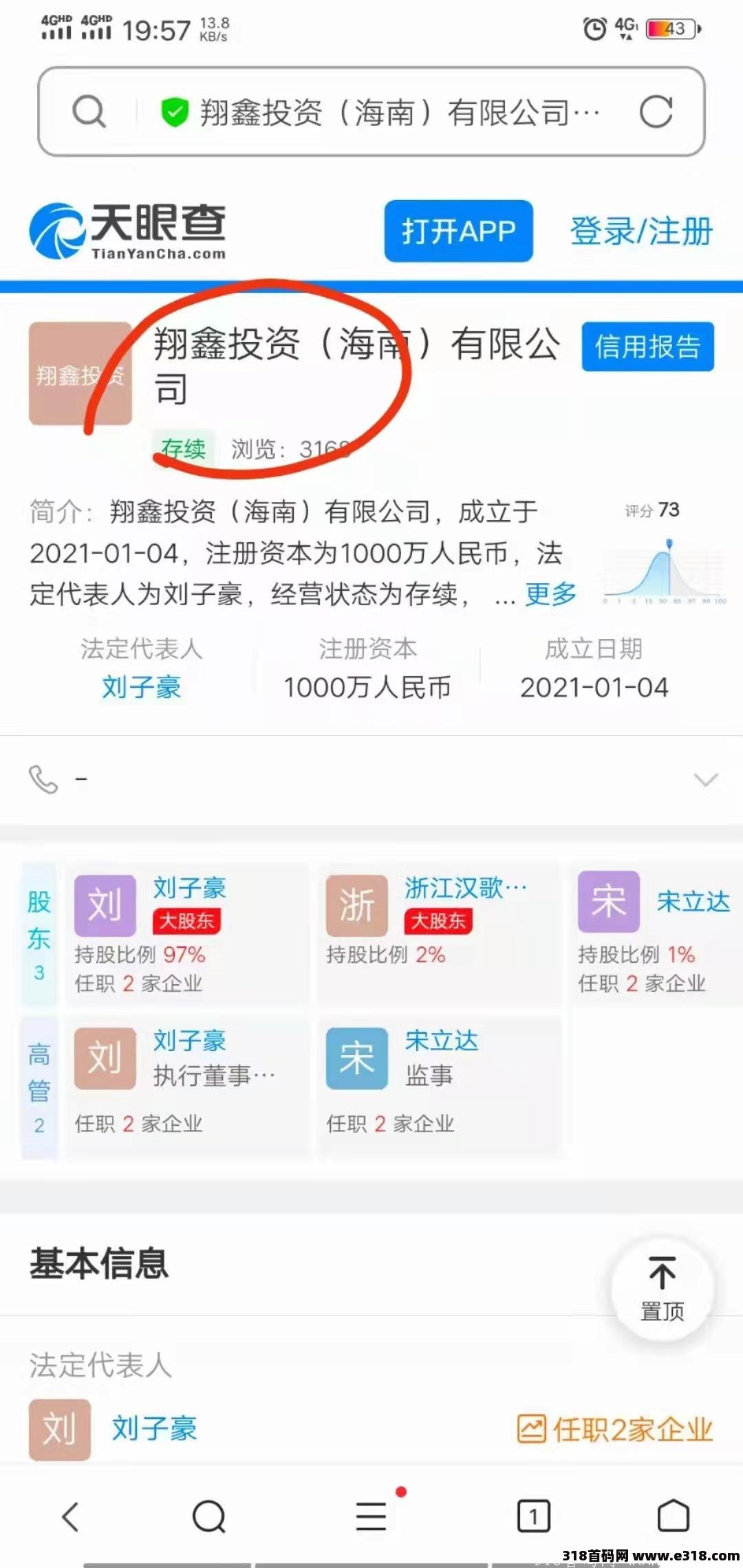Open executive card 刘子豪 执行董事
The image size is (743, 1568).
tap(186, 1086)
